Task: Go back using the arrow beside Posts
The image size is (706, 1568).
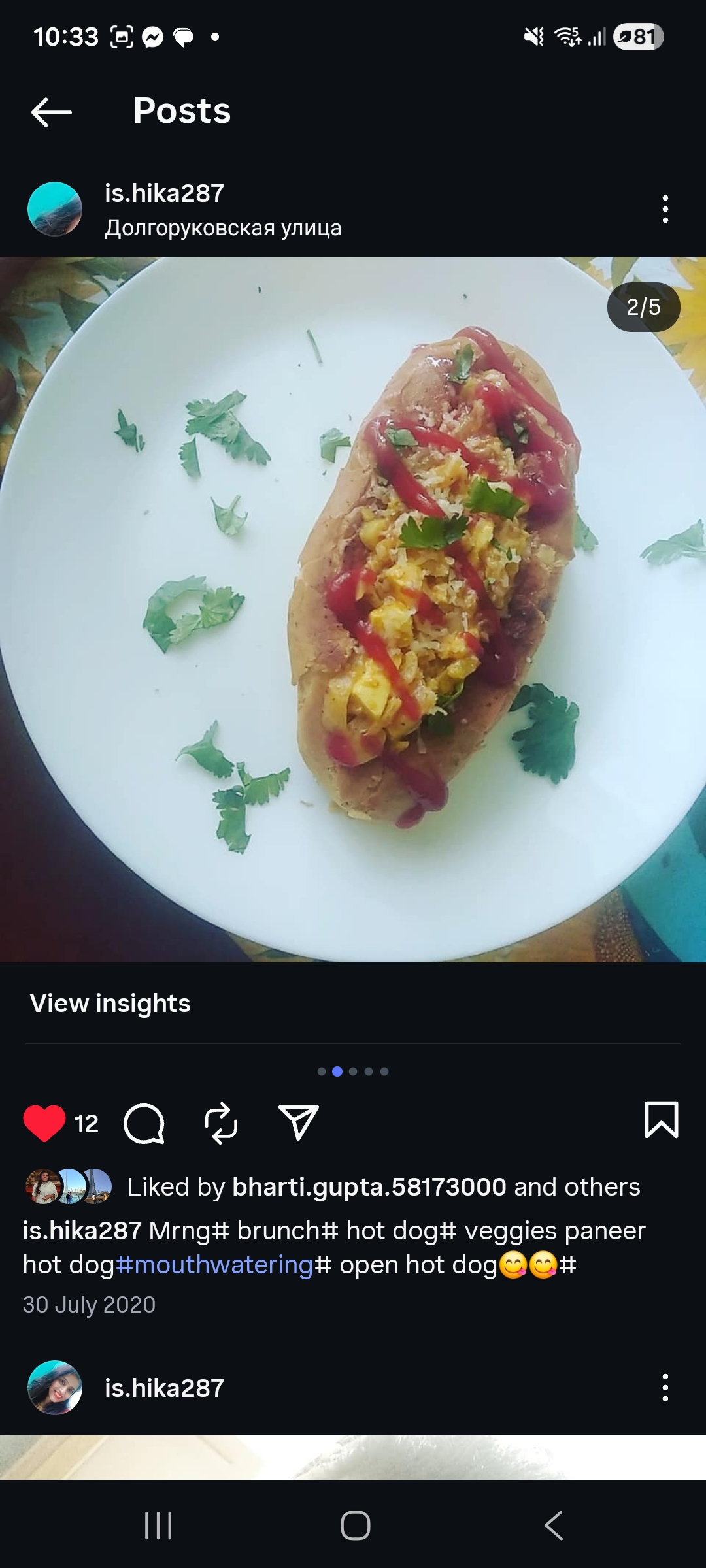Action: point(51,112)
